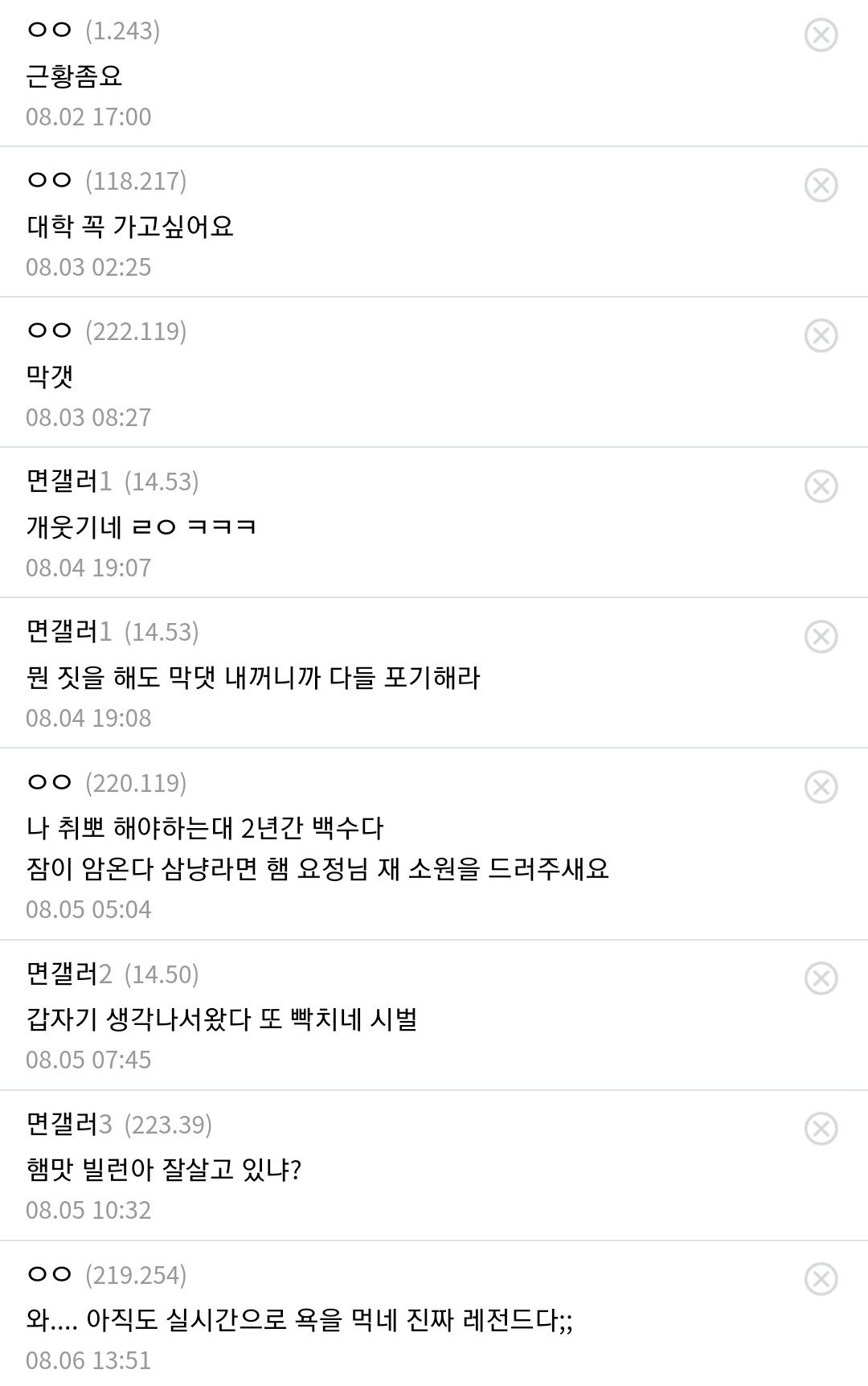The width and height of the screenshot is (868, 1386).
Task: Delete the comment '갑자기 생각나서왔다'
Action: coord(821,978)
